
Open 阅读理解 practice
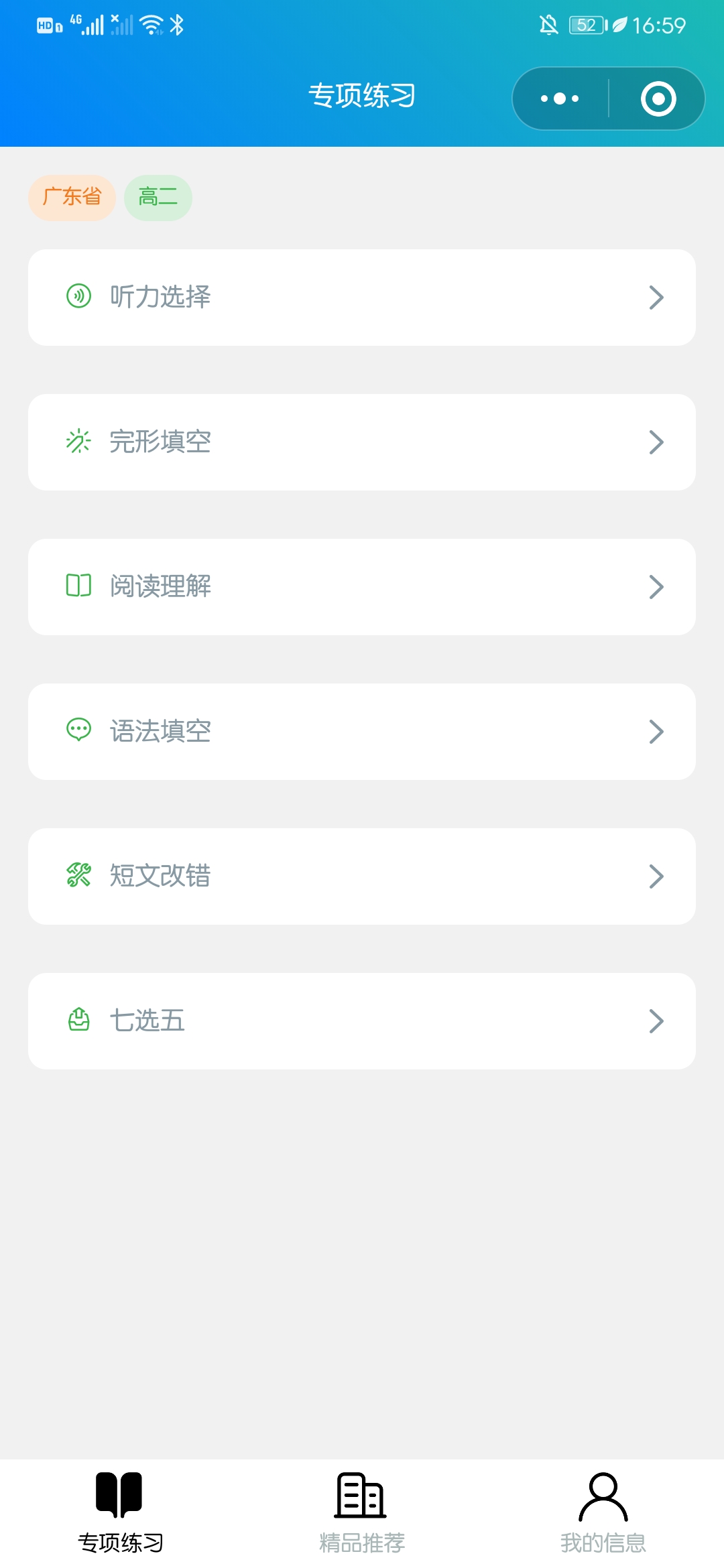coord(362,587)
